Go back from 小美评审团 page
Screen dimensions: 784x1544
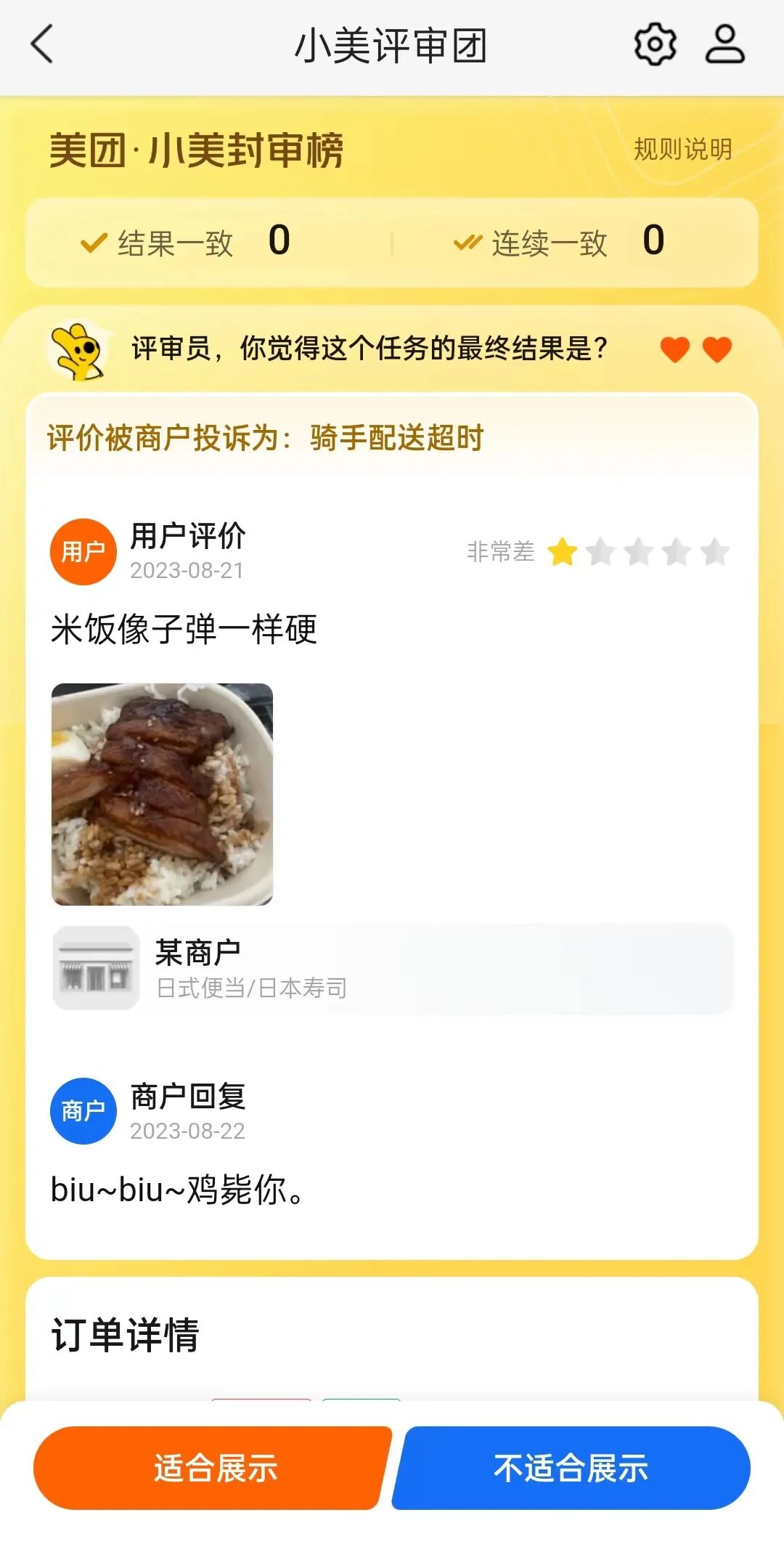42,45
